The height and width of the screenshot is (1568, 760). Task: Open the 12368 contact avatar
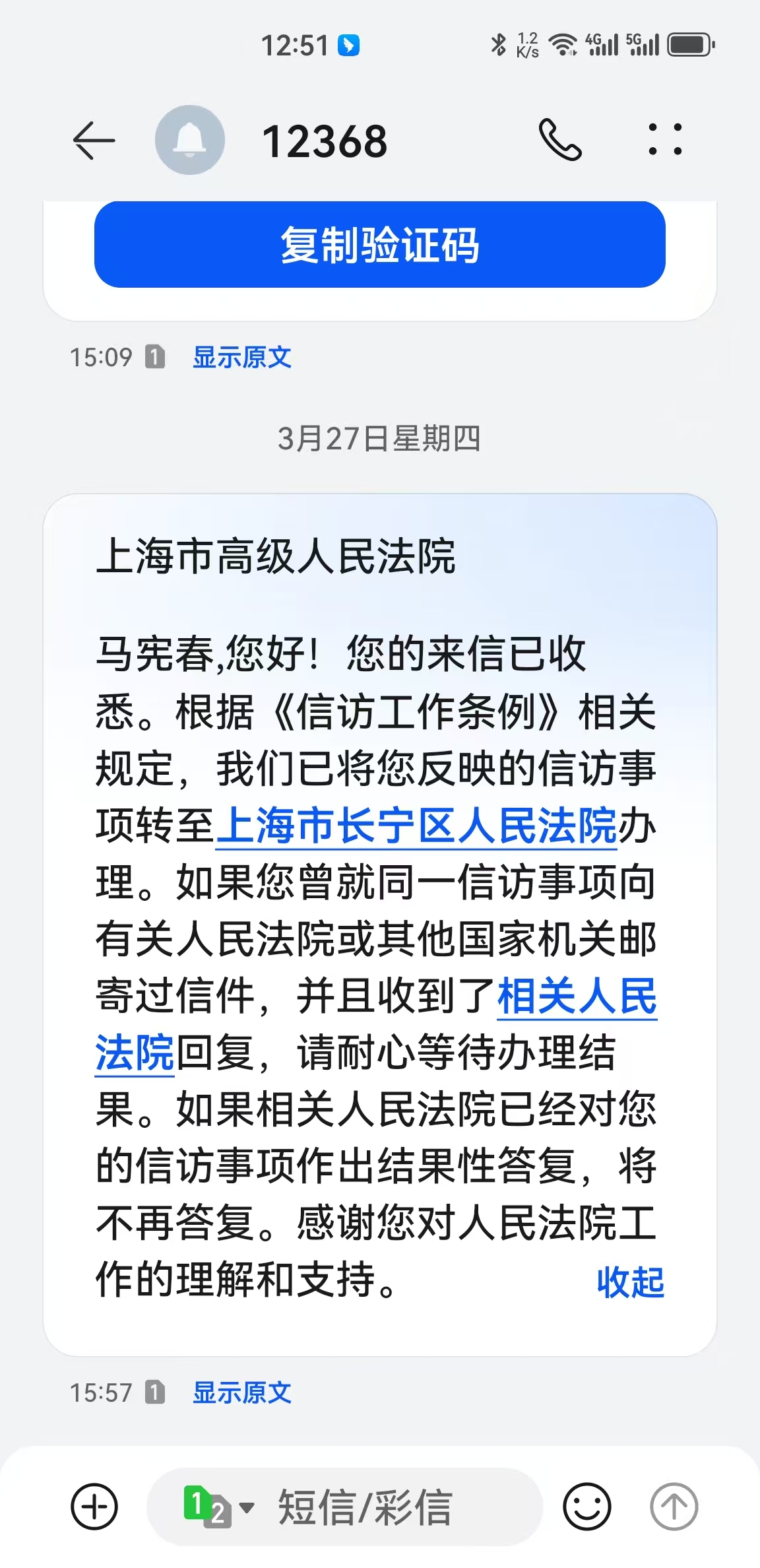click(190, 141)
